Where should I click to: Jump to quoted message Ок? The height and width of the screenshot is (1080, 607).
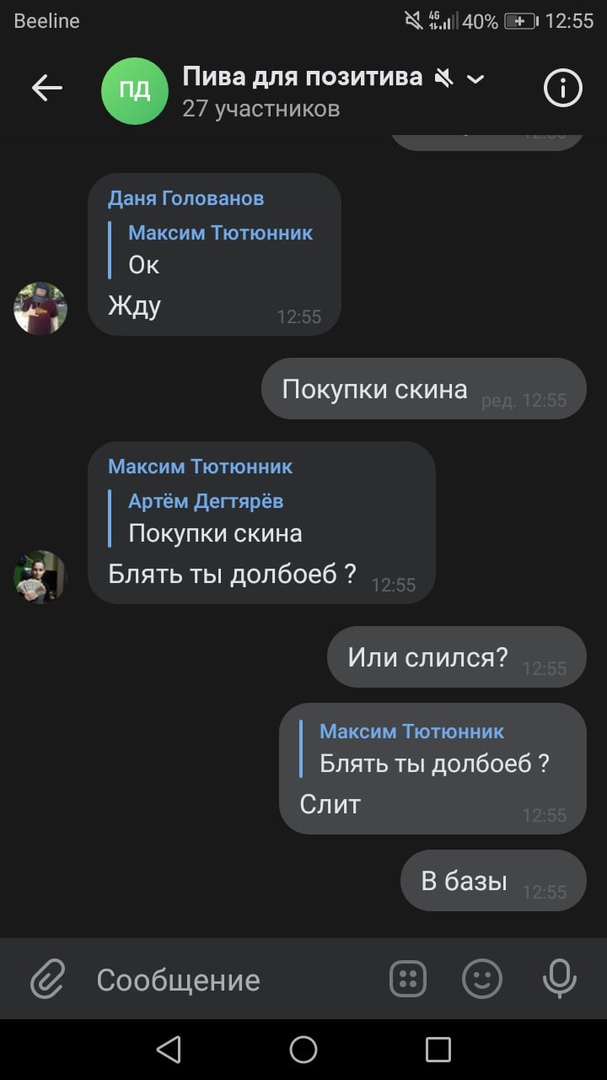220,250
